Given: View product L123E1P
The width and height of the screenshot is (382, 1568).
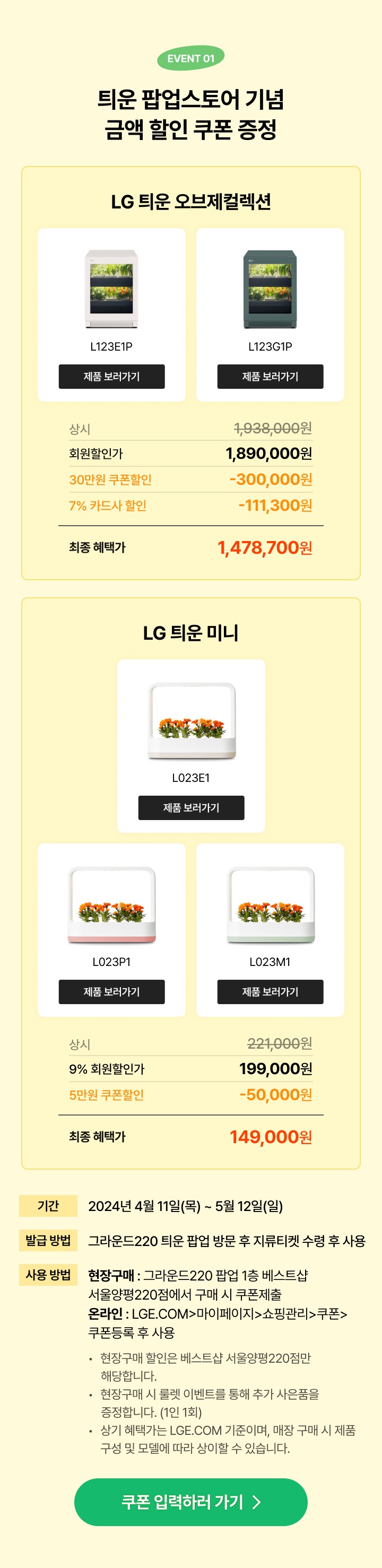Looking at the screenshot, I should coord(111,376).
